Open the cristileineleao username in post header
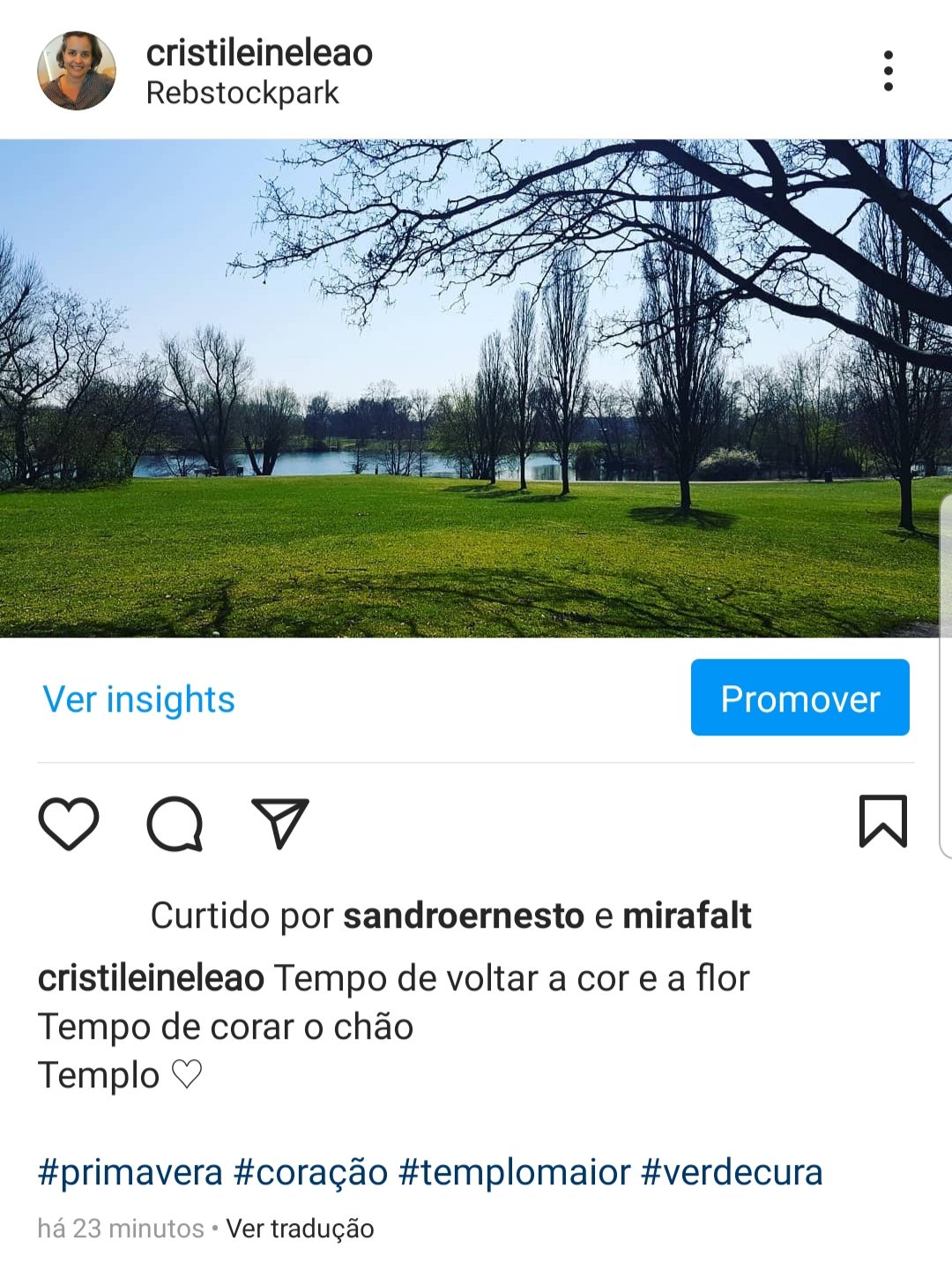 [259, 53]
